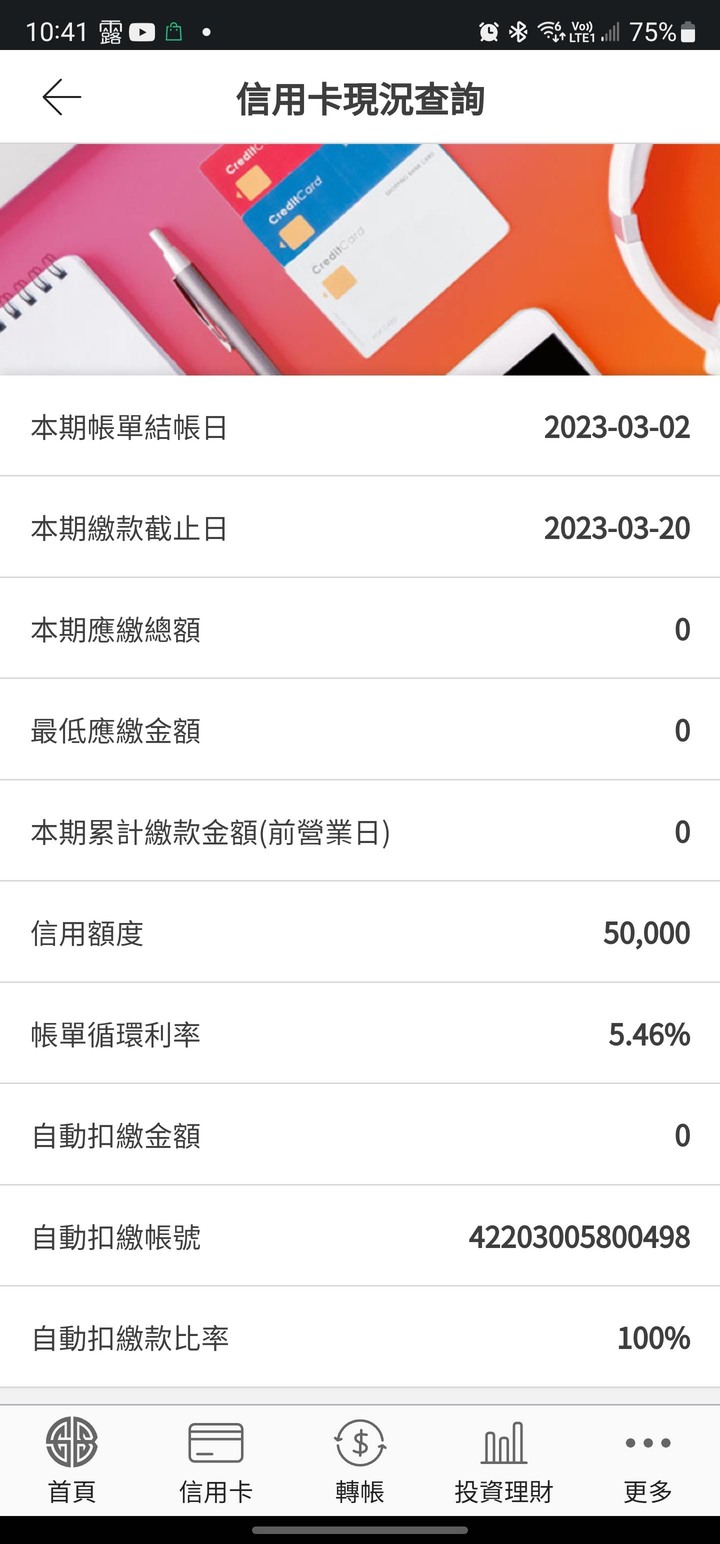The height and width of the screenshot is (1544, 720).
Task: Go back using the top-left arrow
Action: (x=61, y=97)
